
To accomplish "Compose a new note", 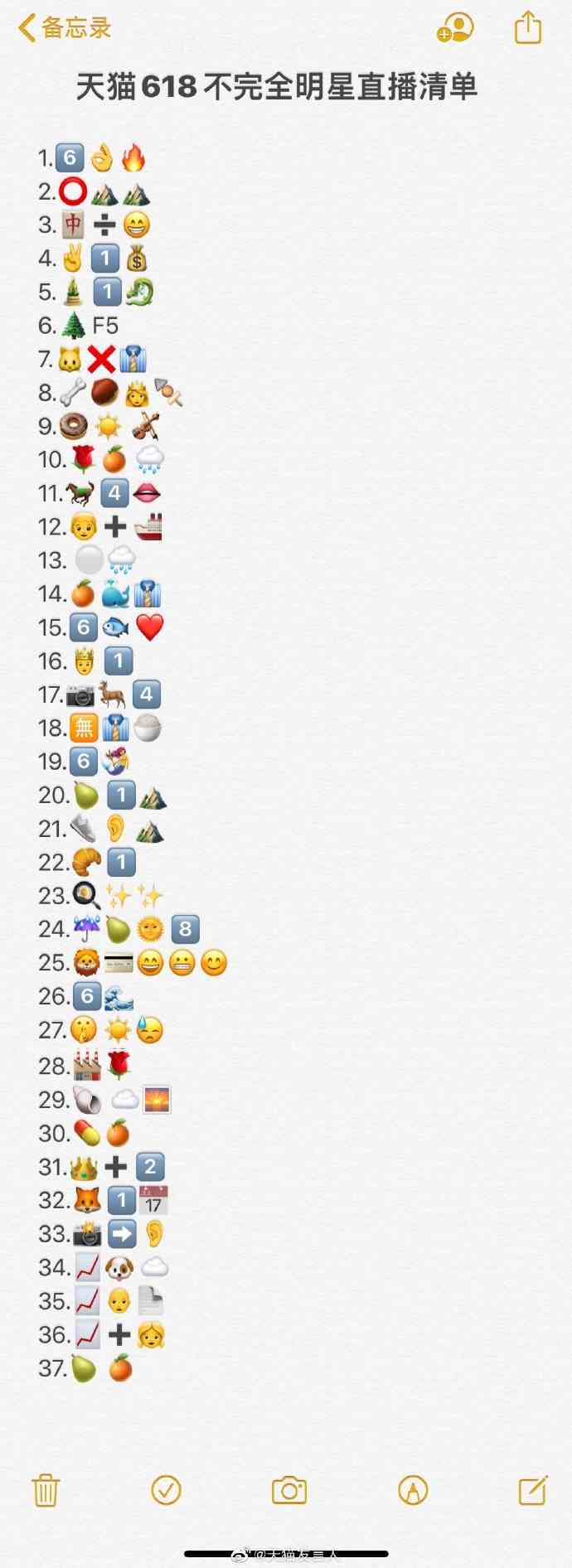I will [x=533, y=1489].
